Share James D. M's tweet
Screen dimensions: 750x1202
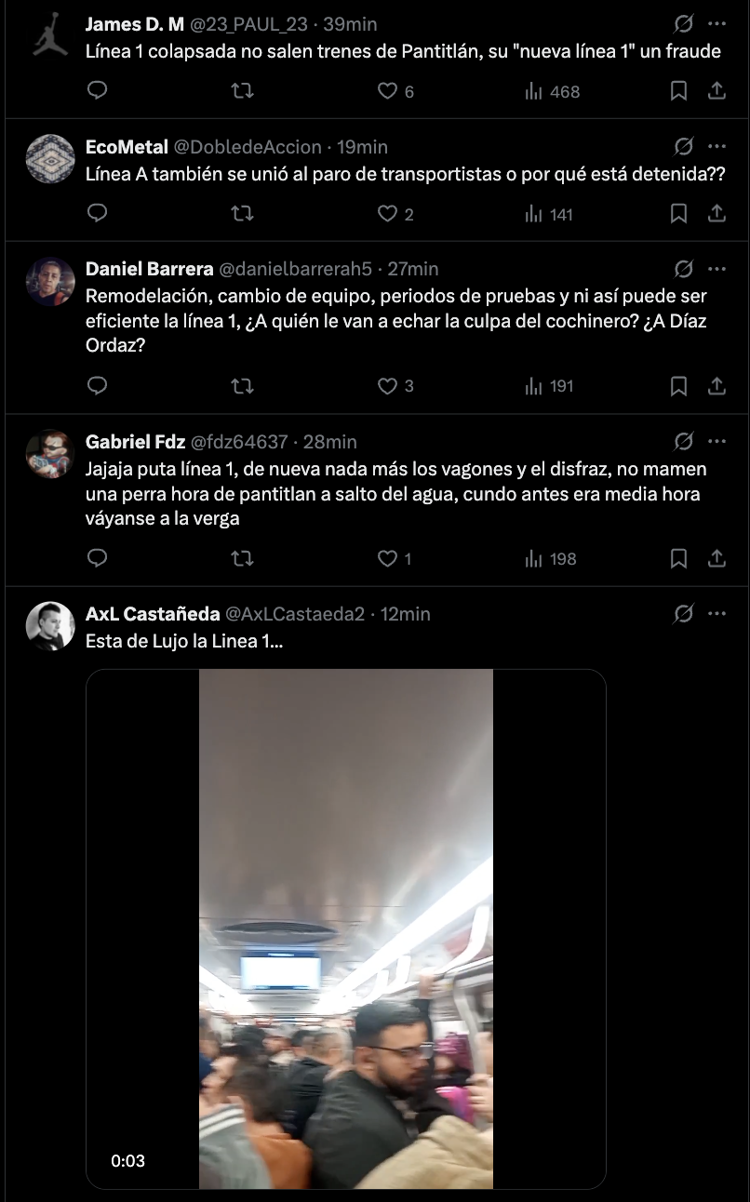click(x=716, y=91)
